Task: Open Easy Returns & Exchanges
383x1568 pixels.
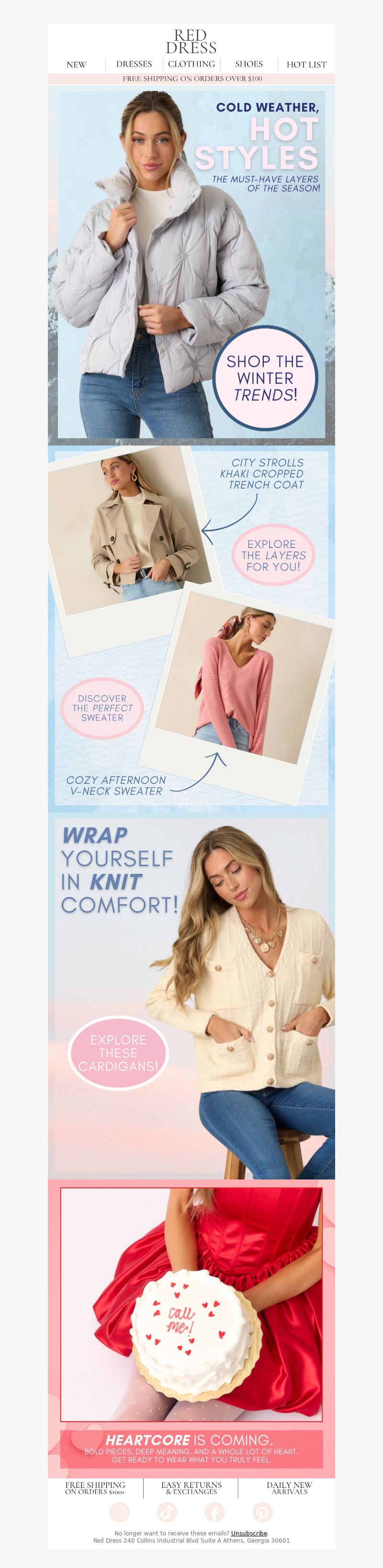Action: tap(191, 1488)
